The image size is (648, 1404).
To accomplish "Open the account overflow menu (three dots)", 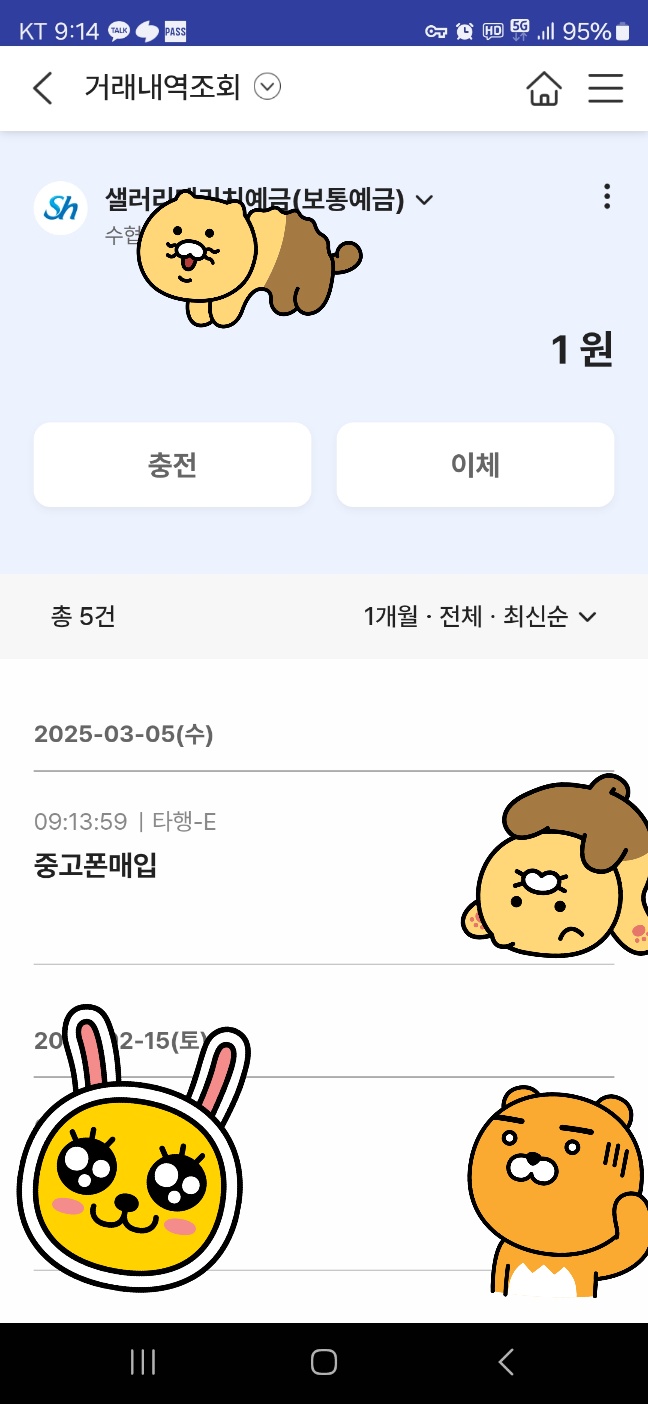I will tap(607, 197).
